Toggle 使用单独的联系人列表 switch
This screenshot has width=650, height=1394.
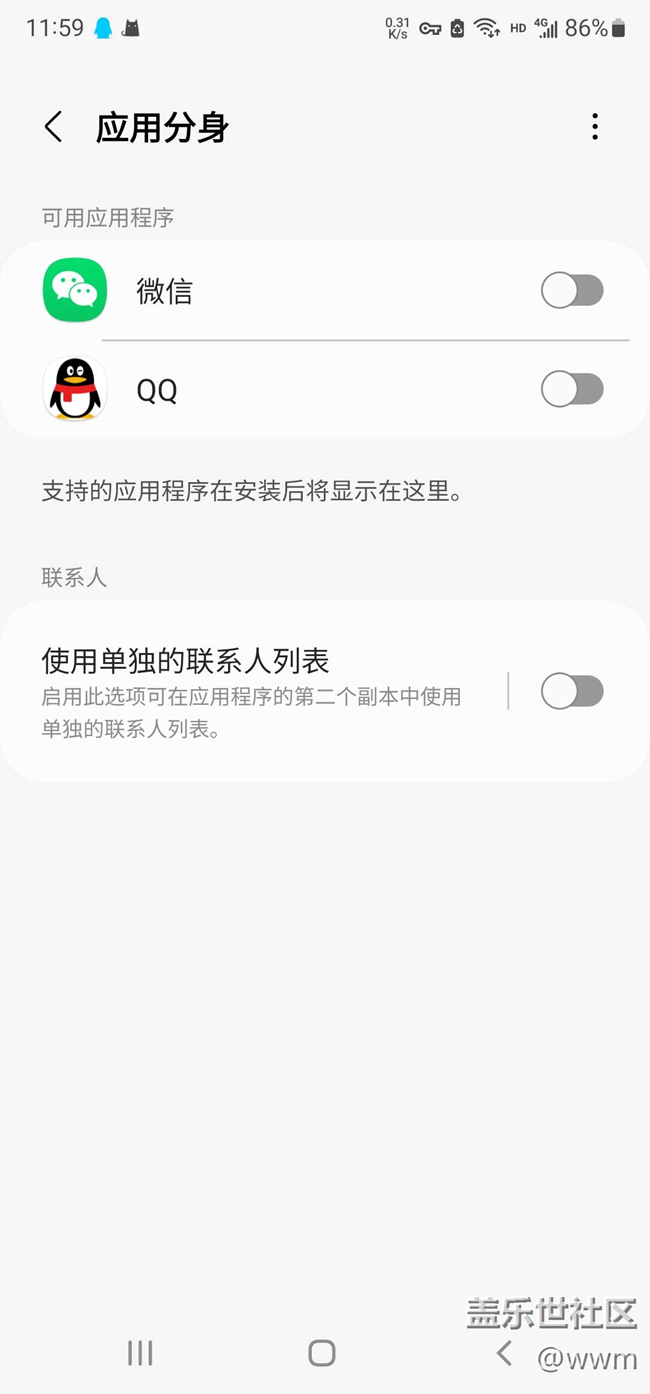(572, 691)
